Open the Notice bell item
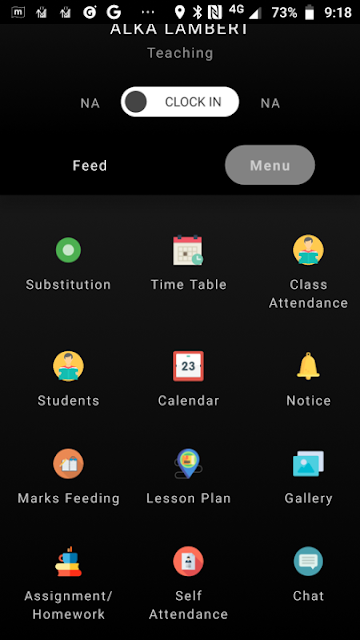 pyautogui.click(x=308, y=379)
